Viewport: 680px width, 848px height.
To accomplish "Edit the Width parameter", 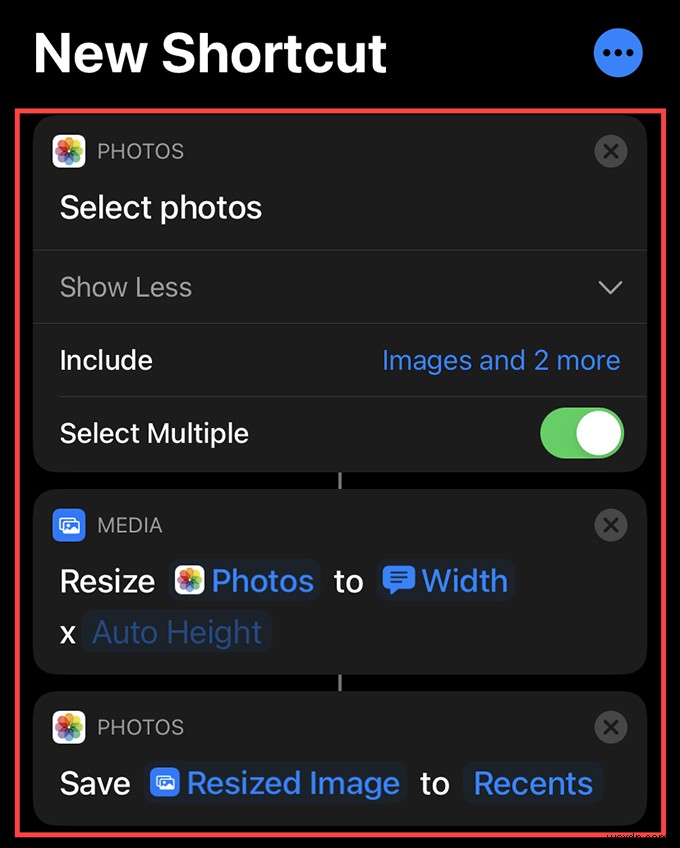I will click(446, 581).
